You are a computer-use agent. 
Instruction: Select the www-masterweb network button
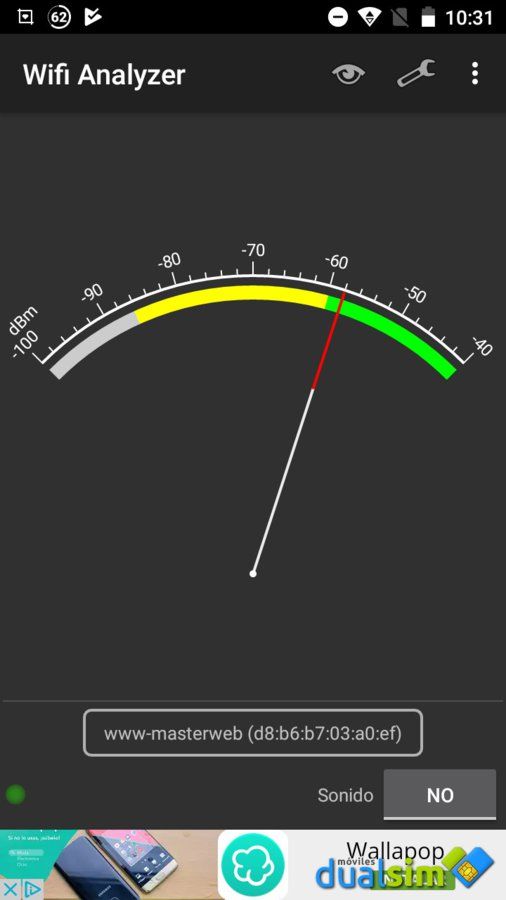(x=253, y=733)
